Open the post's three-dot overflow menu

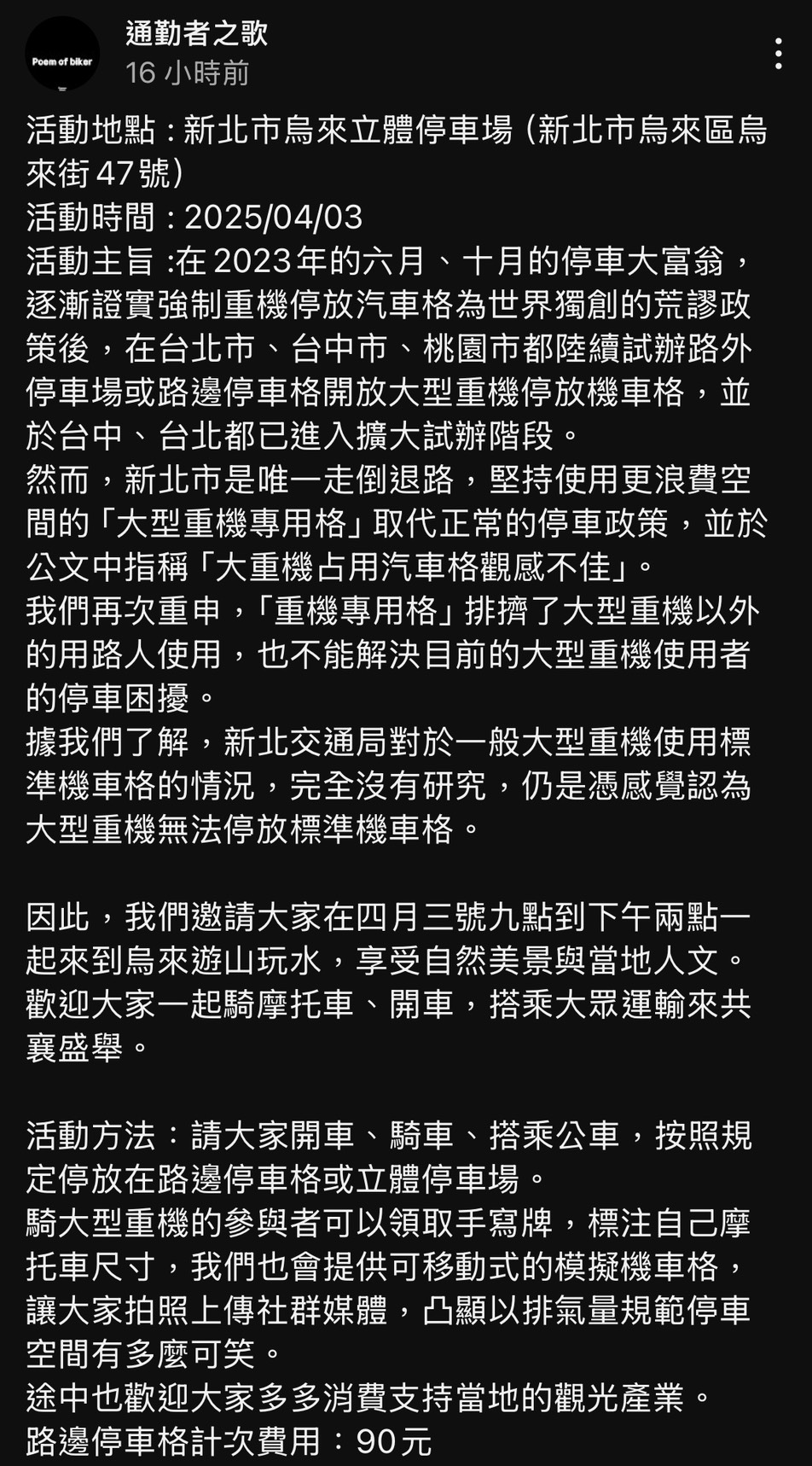click(778, 54)
